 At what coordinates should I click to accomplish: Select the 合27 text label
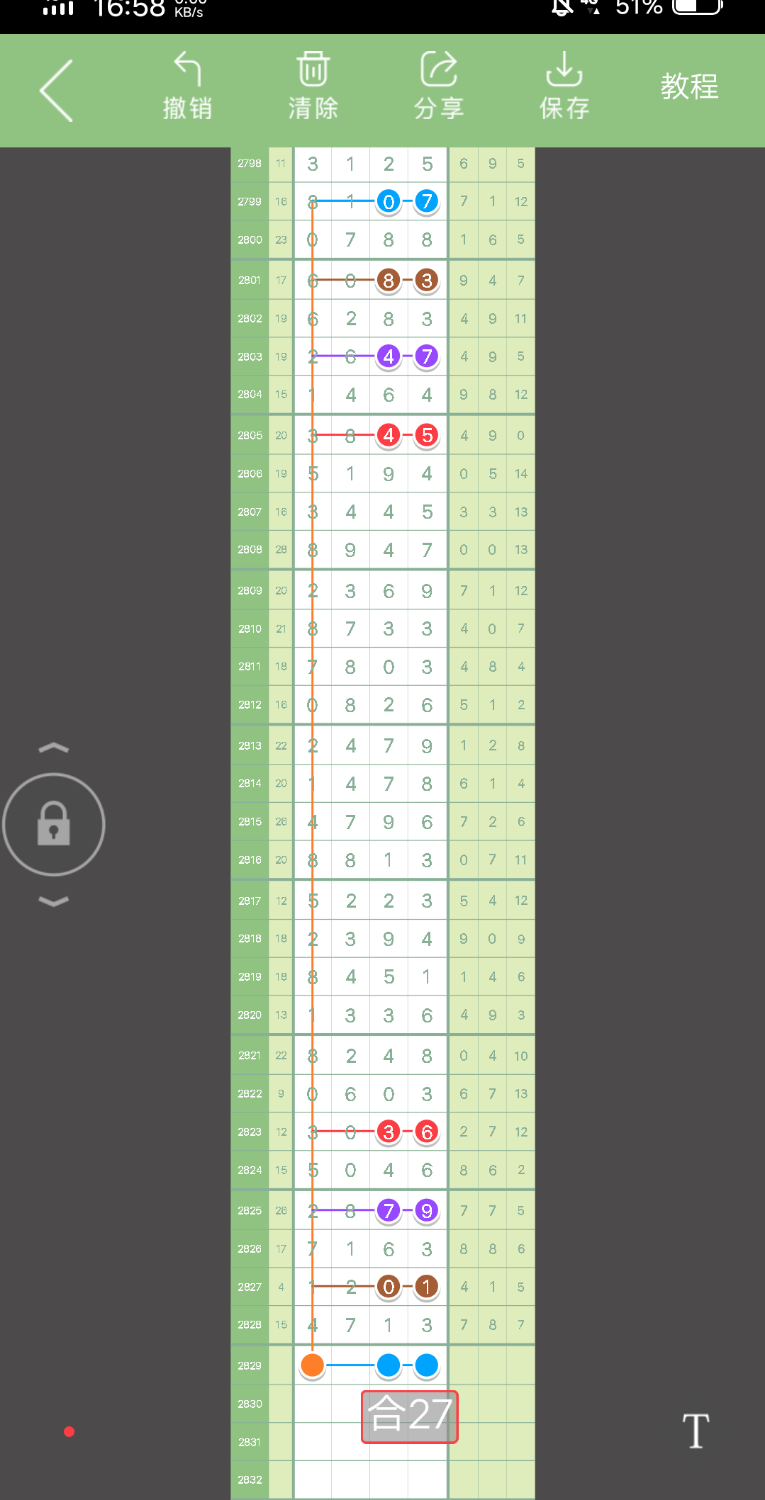(409, 1416)
